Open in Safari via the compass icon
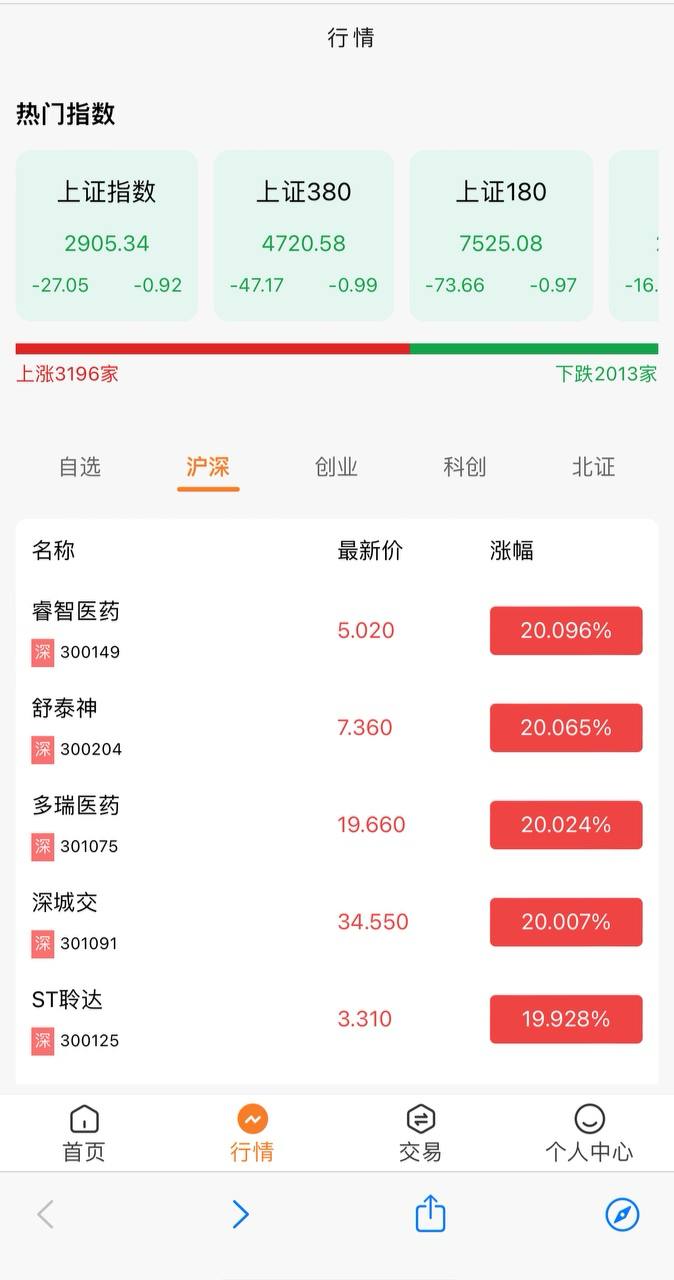The image size is (674, 1280). tap(622, 1214)
